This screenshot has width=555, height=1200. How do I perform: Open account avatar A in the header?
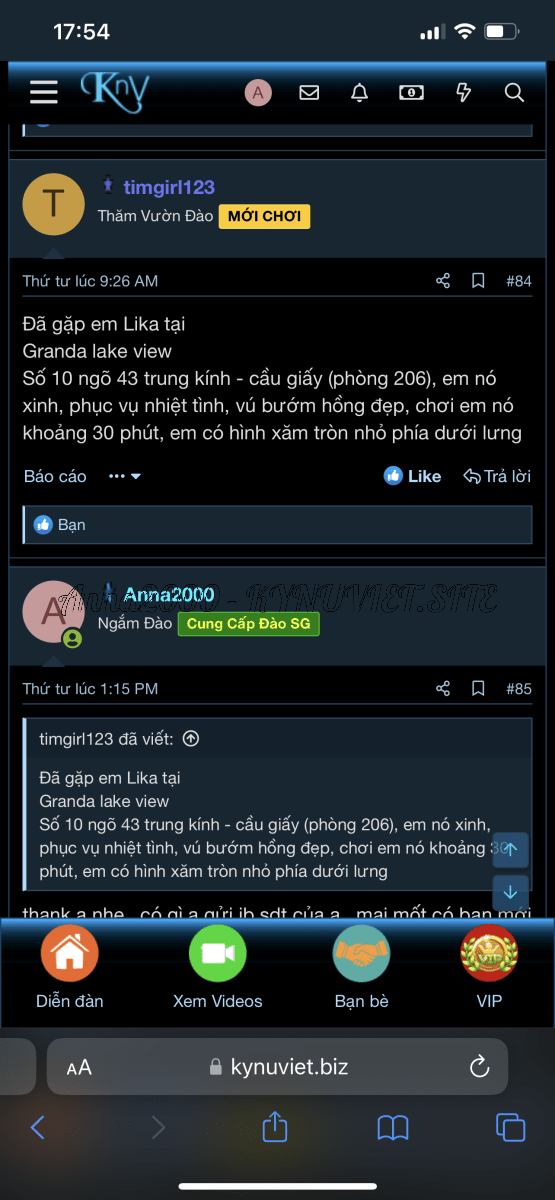(x=258, y=93)
